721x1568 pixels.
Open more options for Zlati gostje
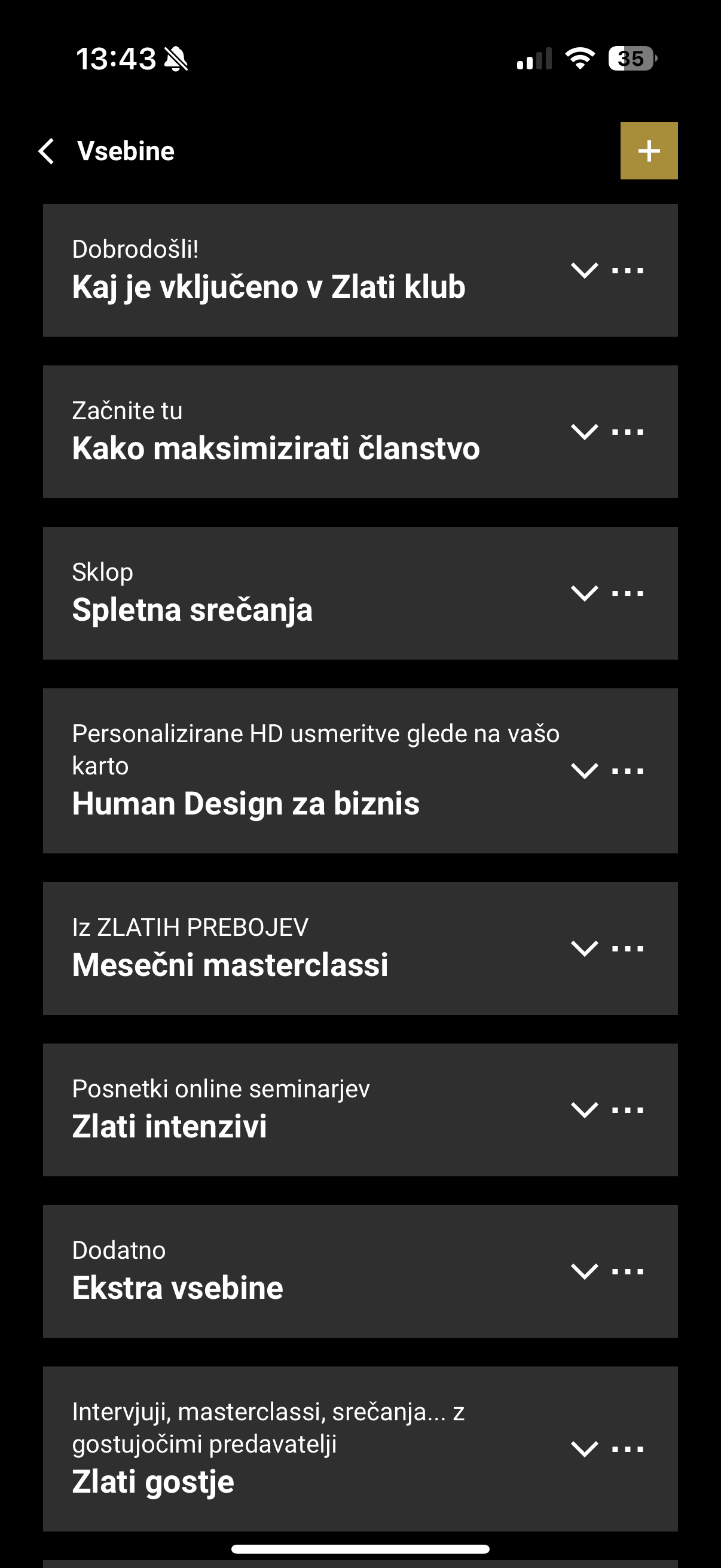[x=627, y=1448]
